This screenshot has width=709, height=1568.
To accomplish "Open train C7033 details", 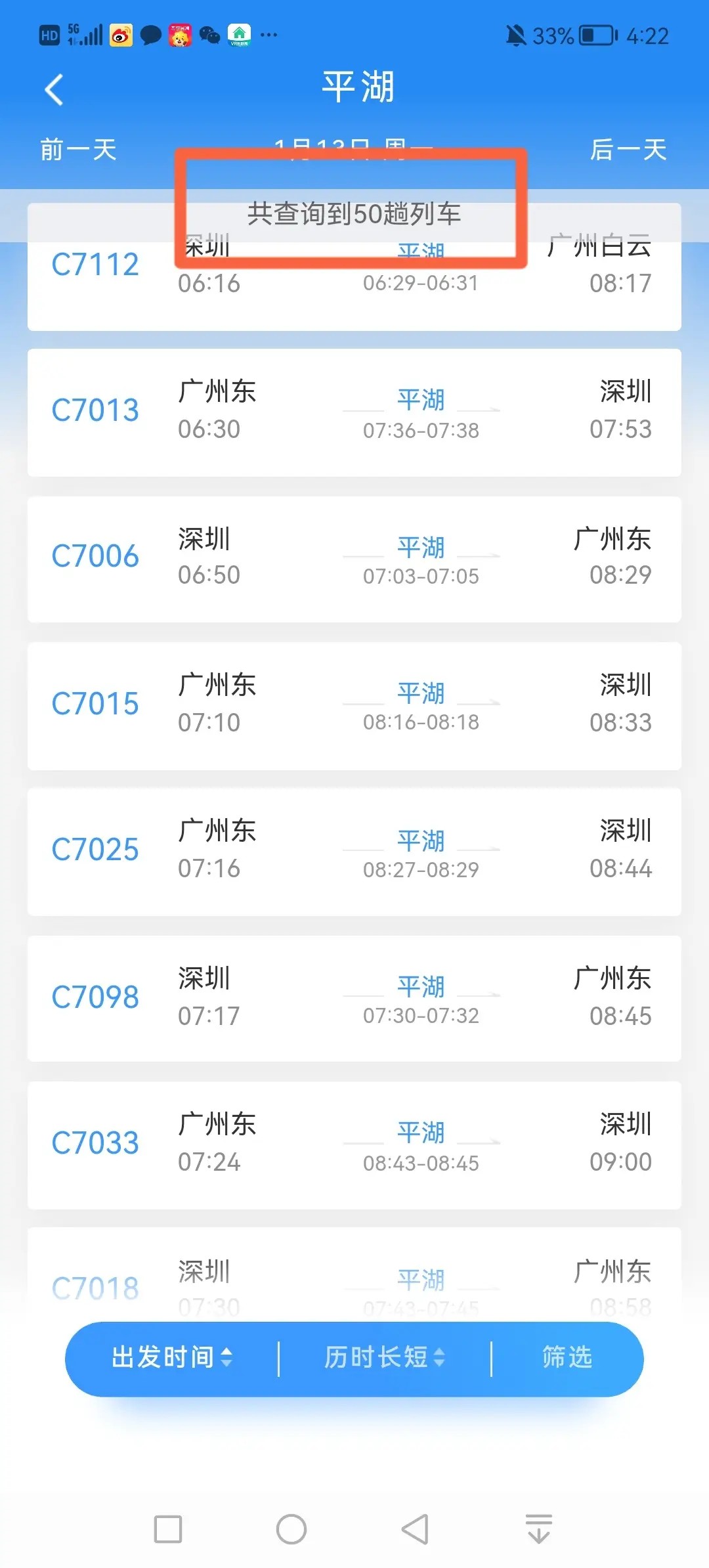I will click(x=354, y=1144).
